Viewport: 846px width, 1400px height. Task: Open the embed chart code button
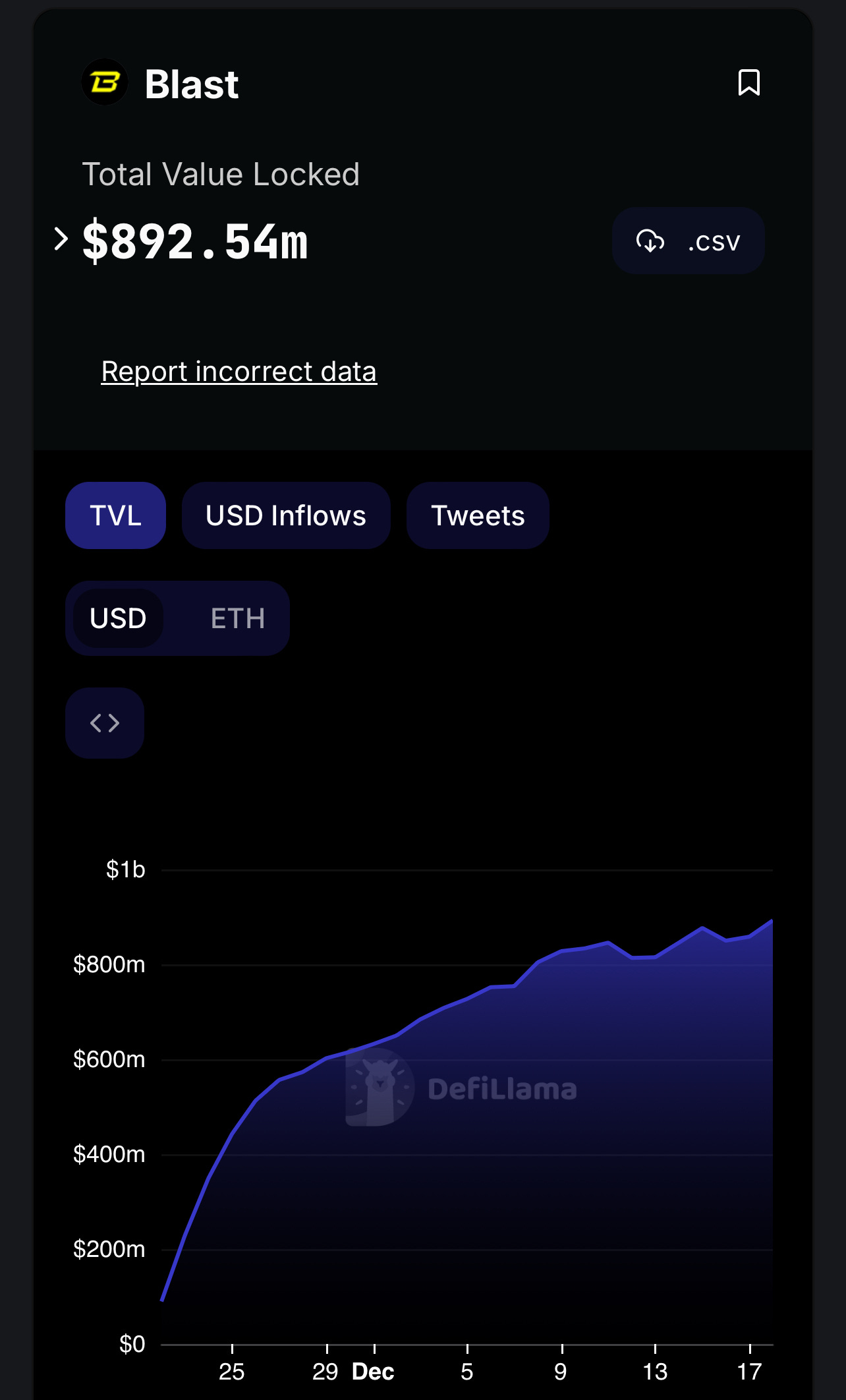105,723
